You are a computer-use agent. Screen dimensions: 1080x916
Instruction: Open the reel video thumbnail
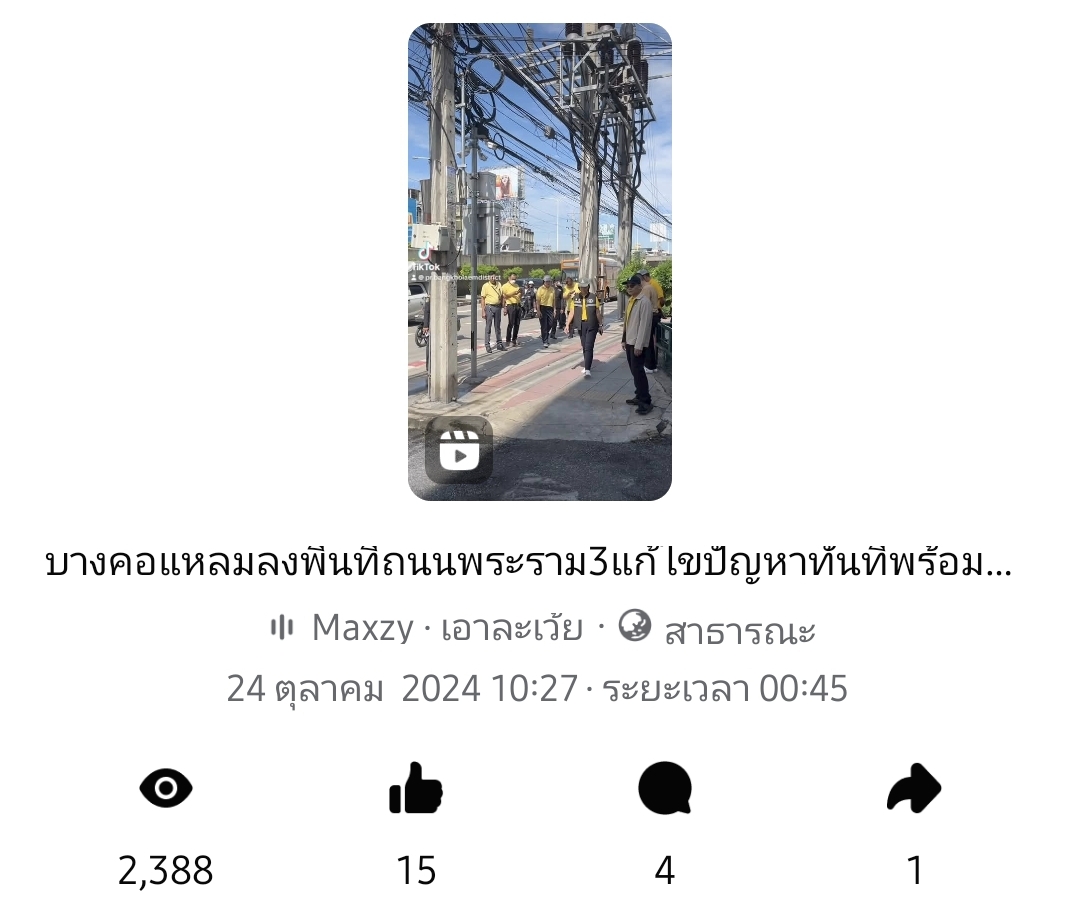pyautogui.click(x=540, y=261)
